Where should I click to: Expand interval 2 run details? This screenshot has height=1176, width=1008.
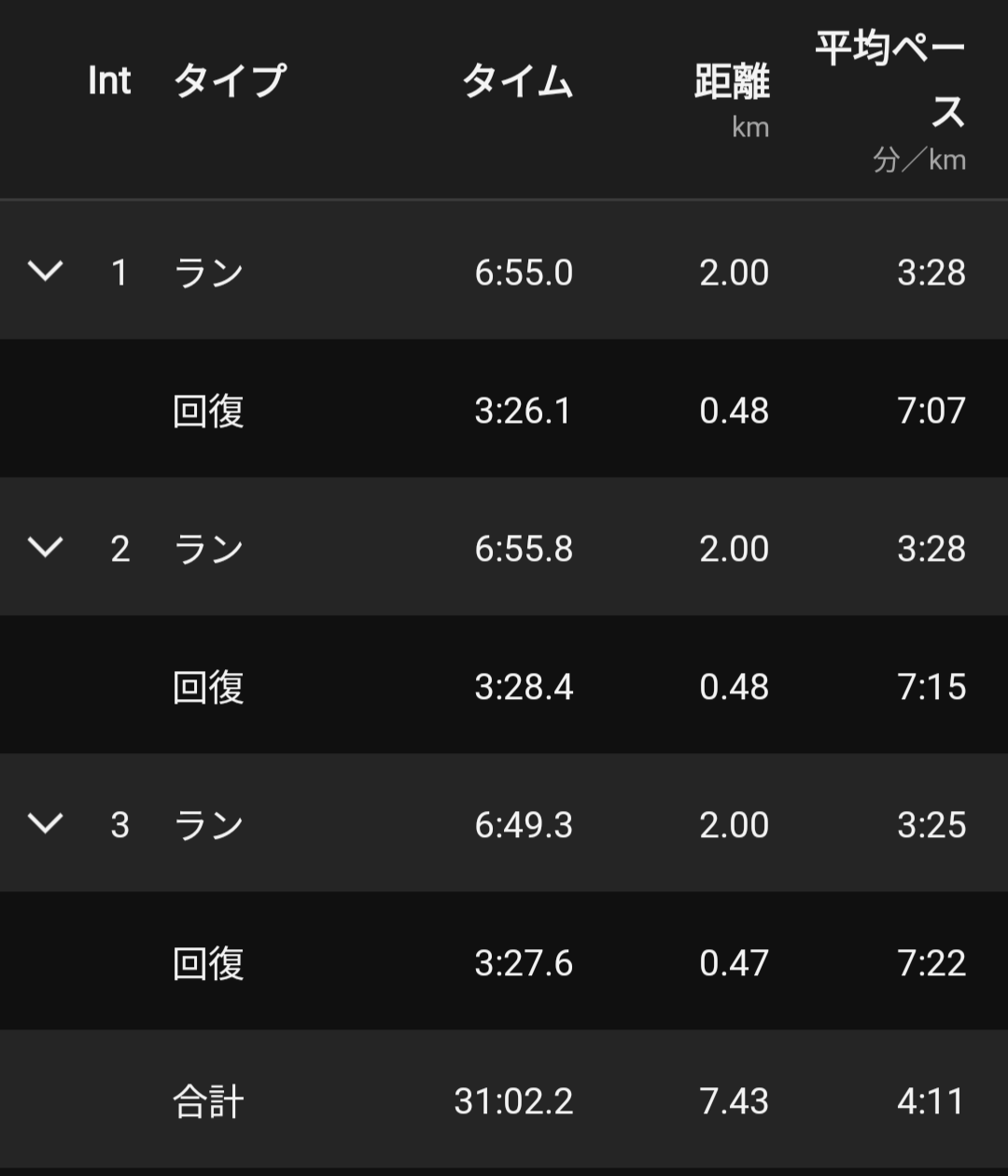click(x=45, y=548)
